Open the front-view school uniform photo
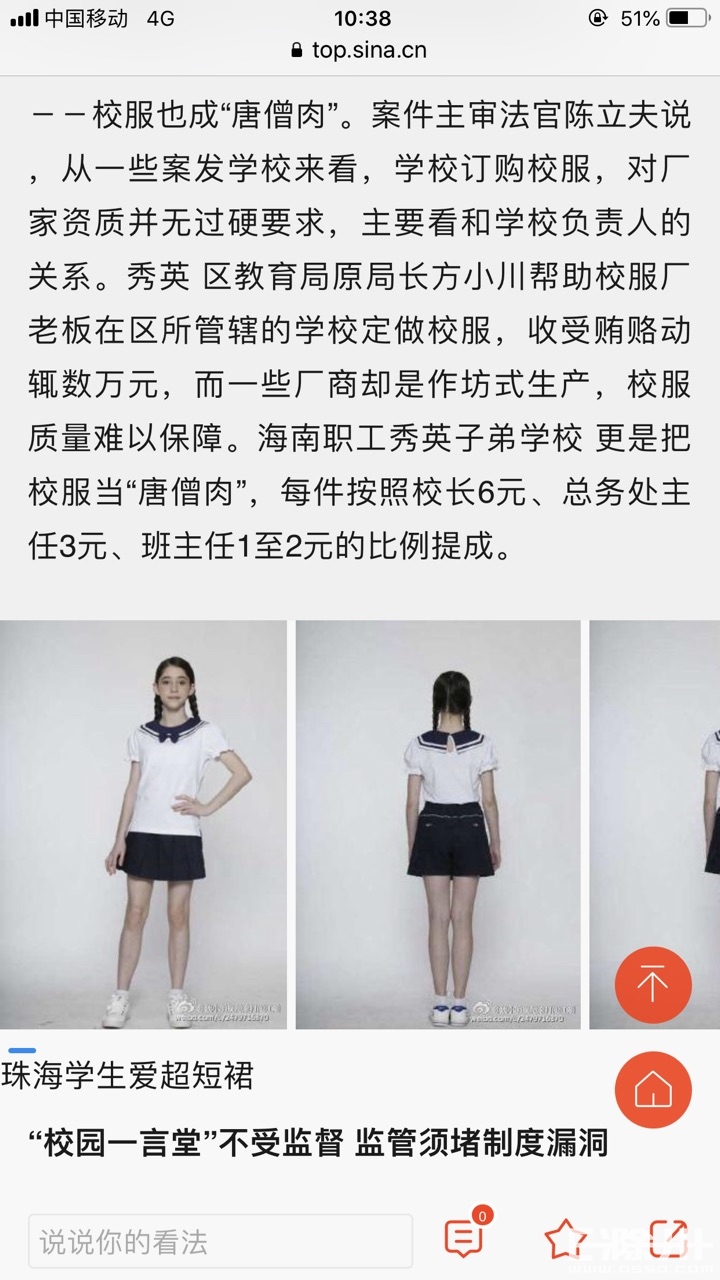This screenshot has height=1280, width=720. [143, 824]
